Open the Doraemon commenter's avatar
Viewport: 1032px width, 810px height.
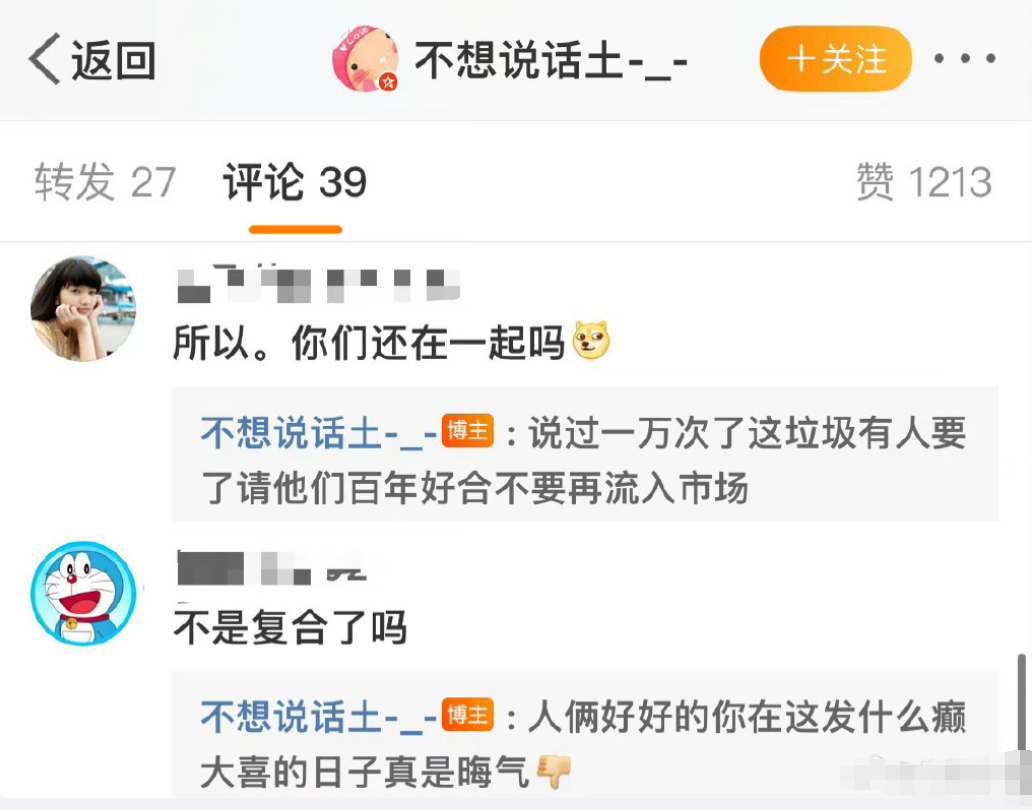pyautogui.click(x=82, y=594)
